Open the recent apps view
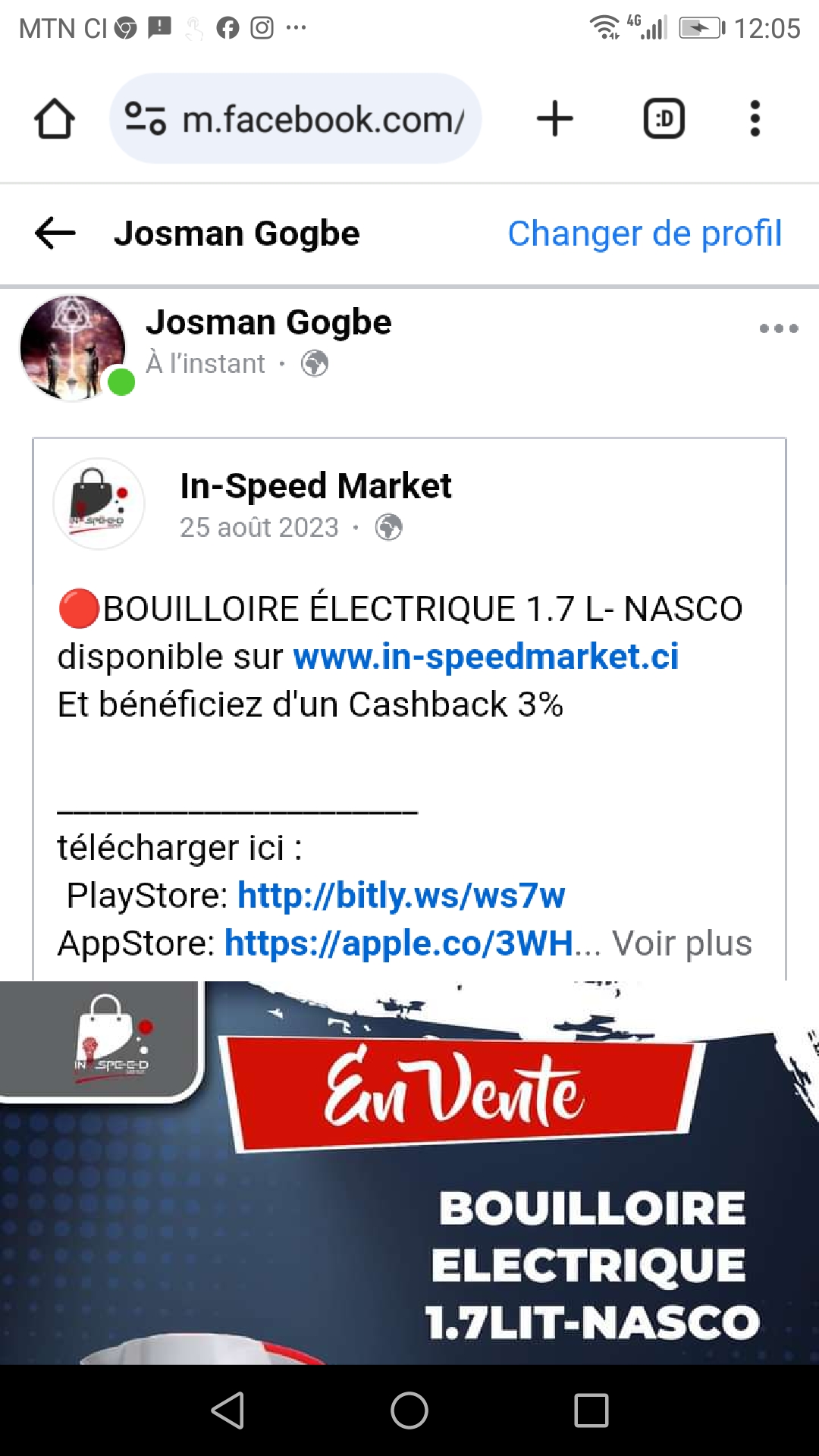The width and height of the screenshot is (819, 1456). pyautogui.click(x=591, y=1410)
